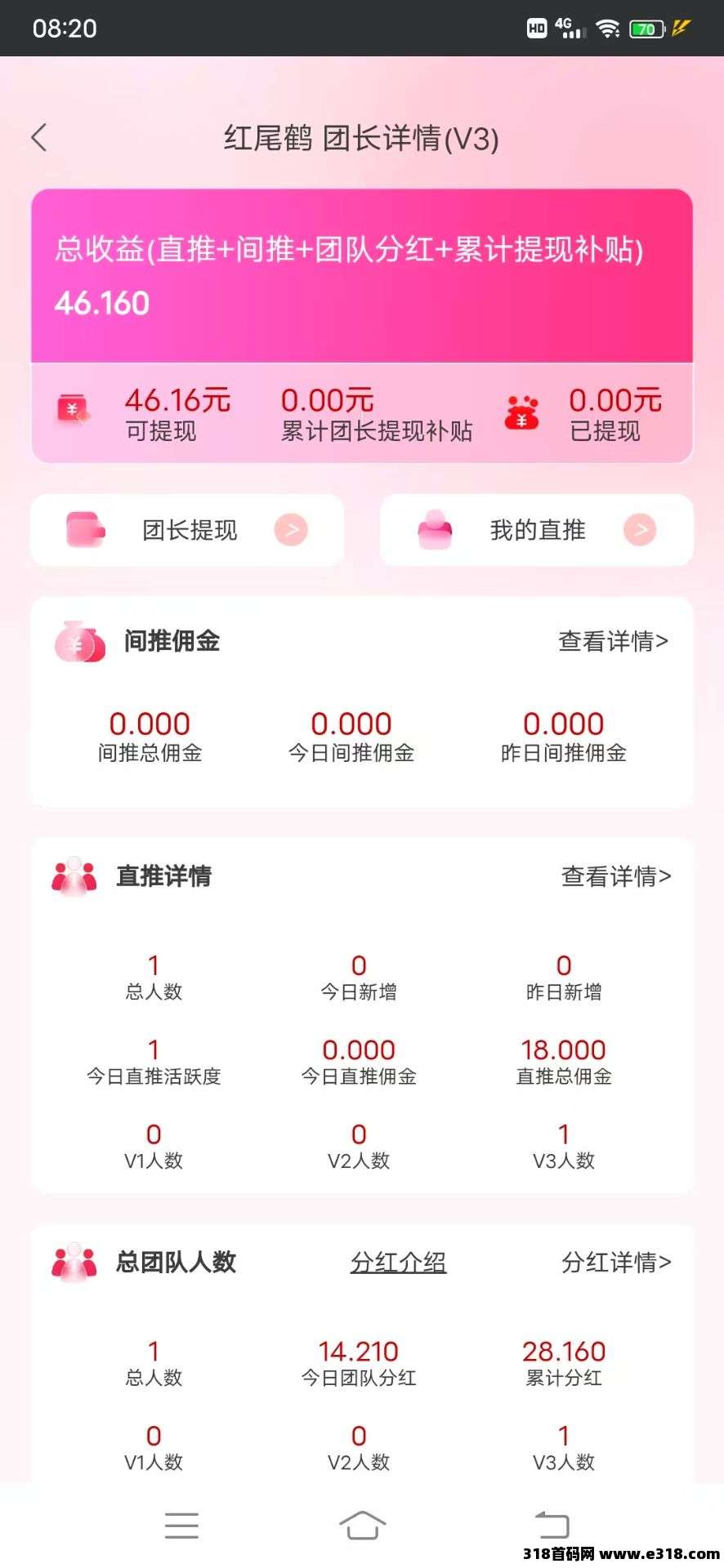Click the 已提现 withdrawal icon
The width and height of the screenshot is (724, 1568).
(523, 412)
